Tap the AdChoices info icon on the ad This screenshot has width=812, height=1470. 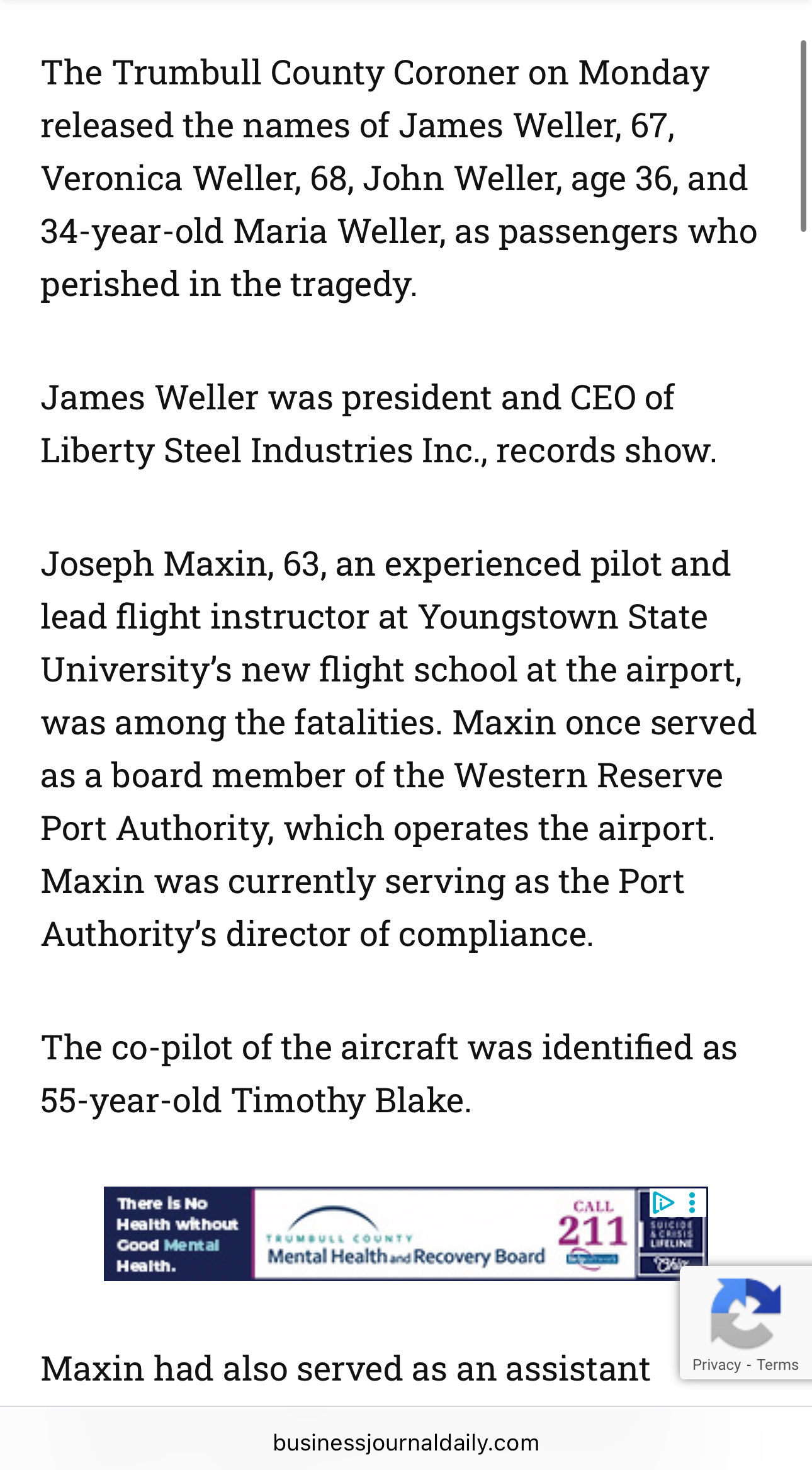coord(663,1202)
